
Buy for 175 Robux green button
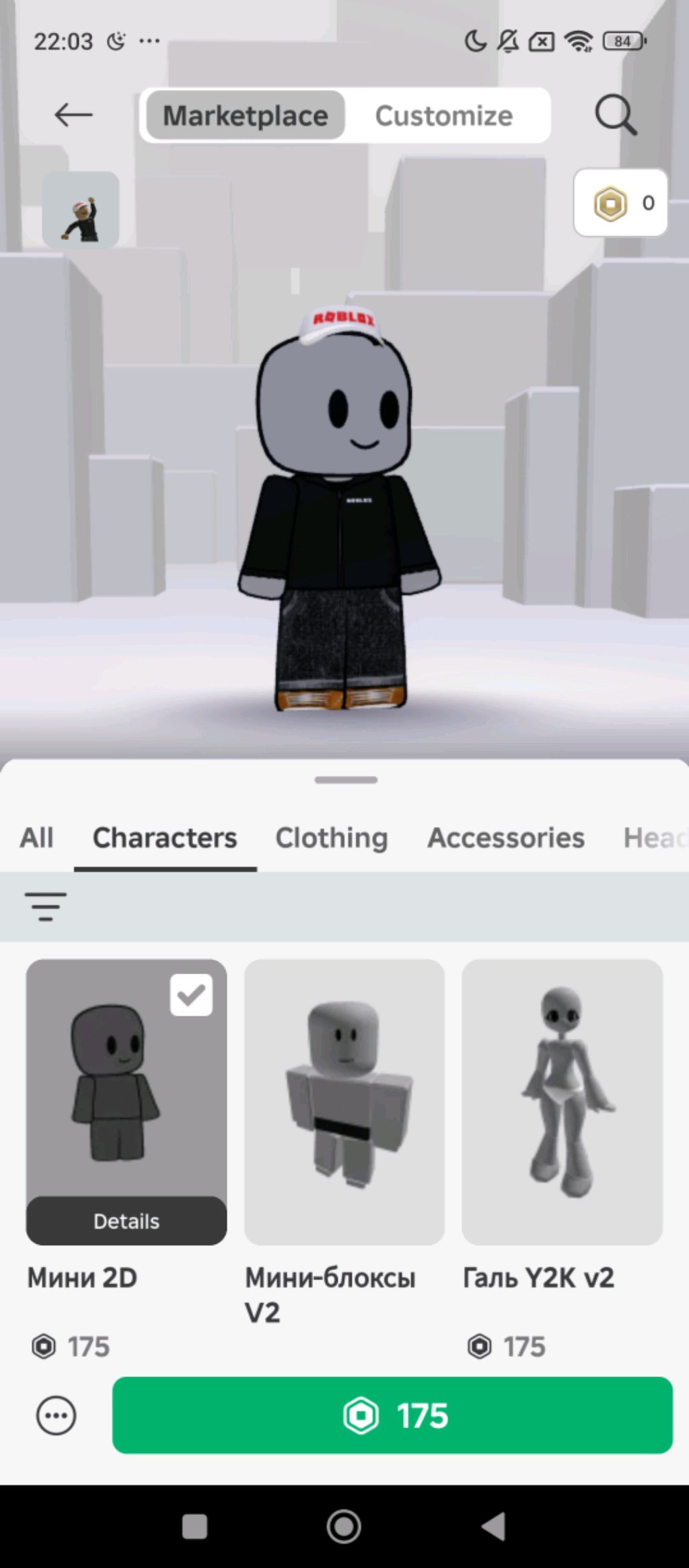(392, 1415)
